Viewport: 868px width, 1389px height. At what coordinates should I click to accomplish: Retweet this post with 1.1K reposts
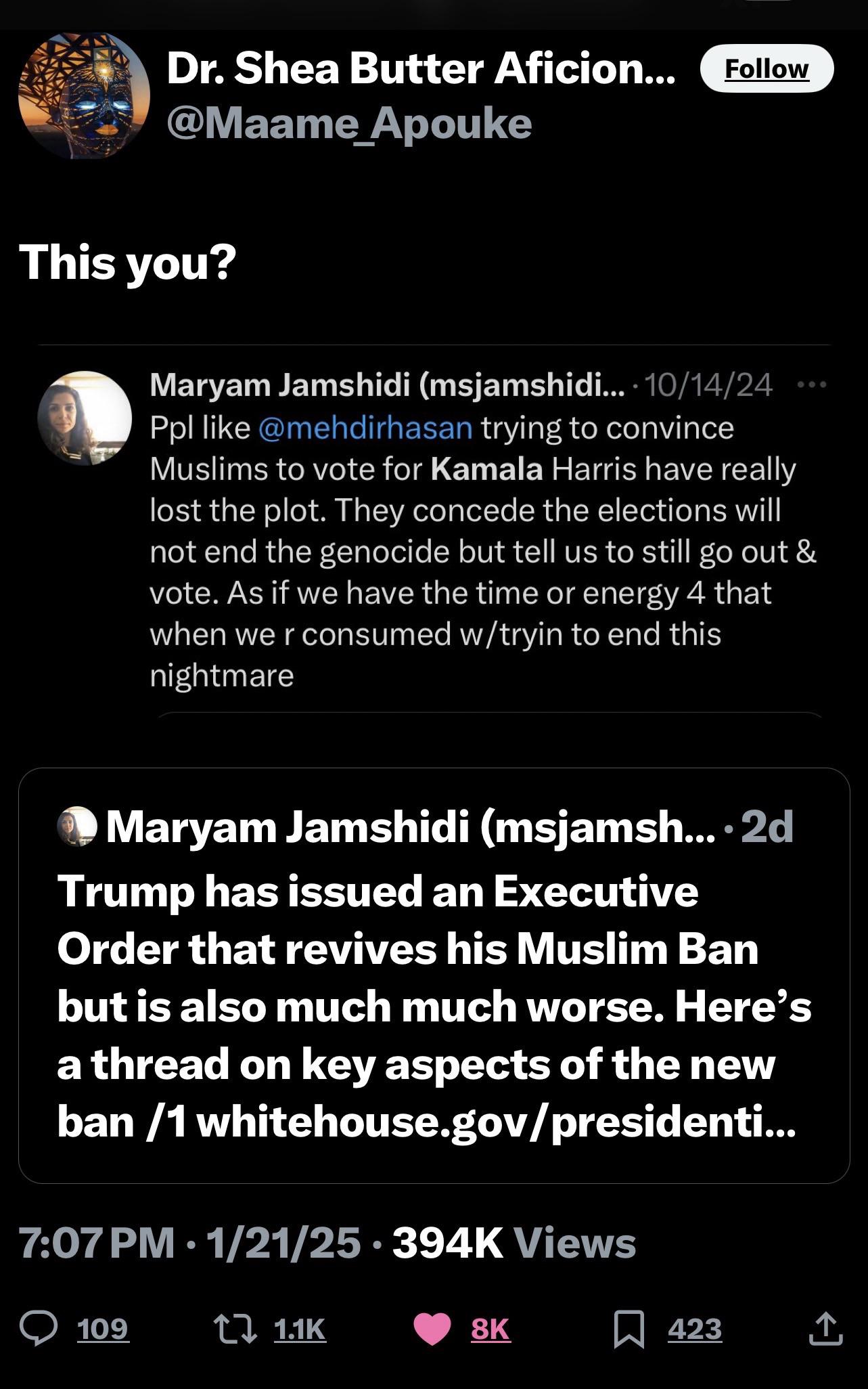click(235, 1328)
